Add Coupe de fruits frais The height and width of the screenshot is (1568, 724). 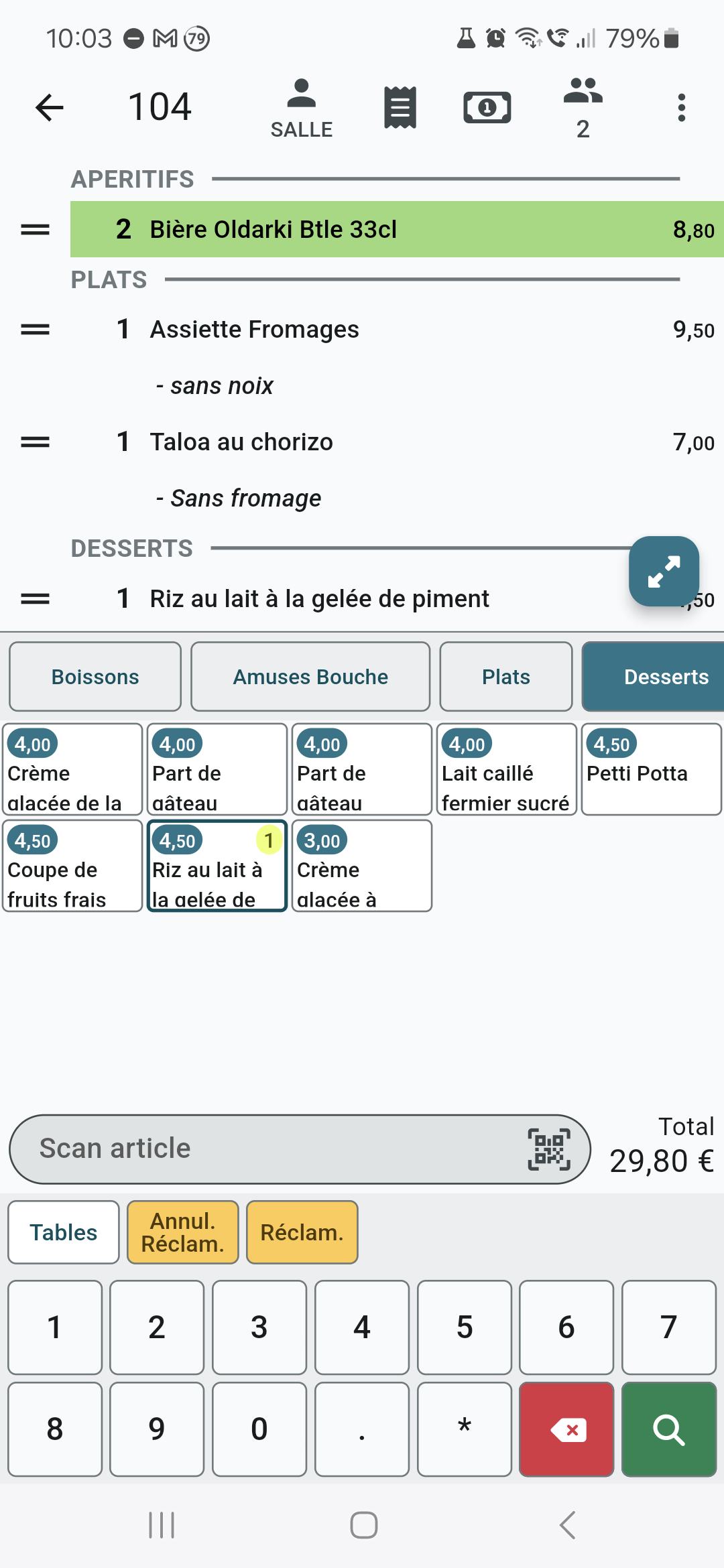click(x=72, y=866)
